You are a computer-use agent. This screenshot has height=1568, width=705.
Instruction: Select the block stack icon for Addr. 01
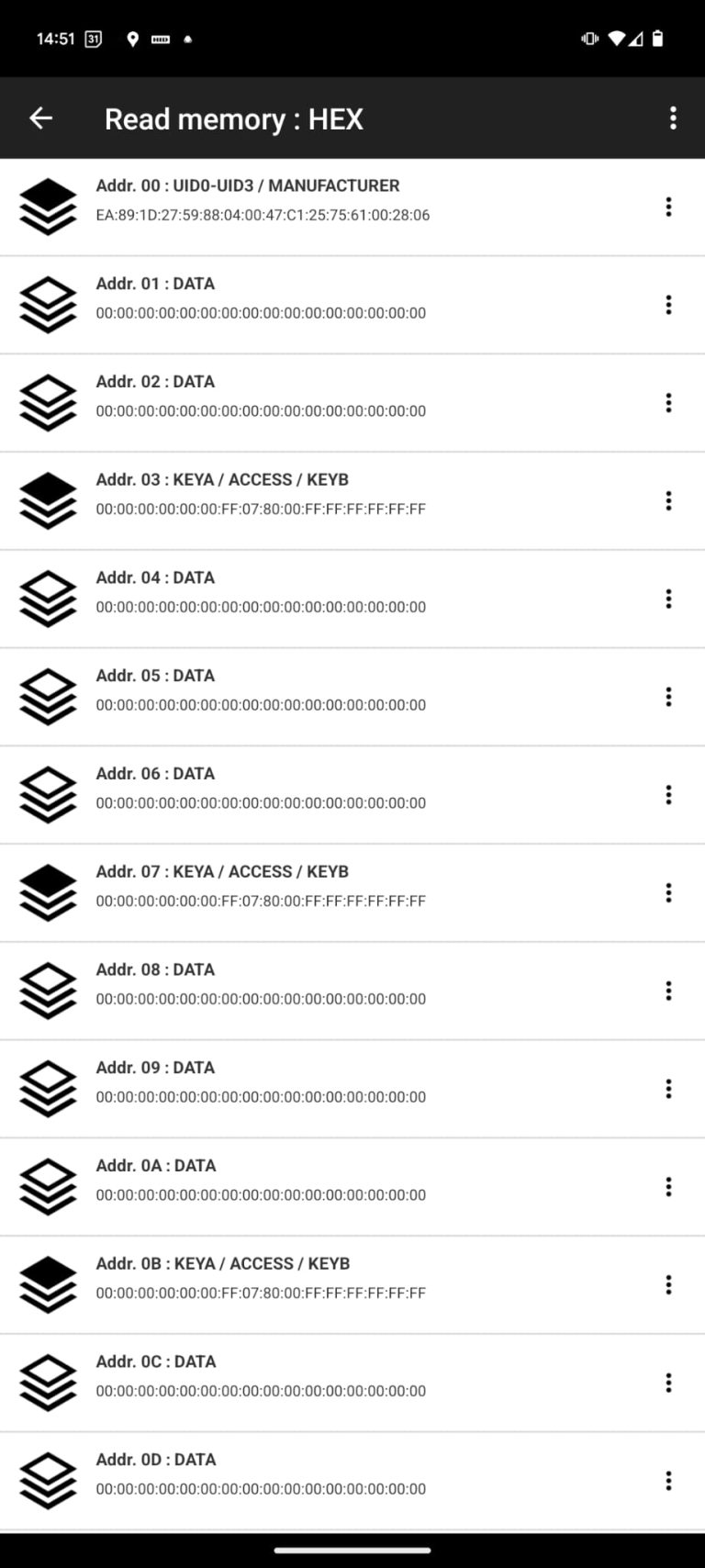48,305
